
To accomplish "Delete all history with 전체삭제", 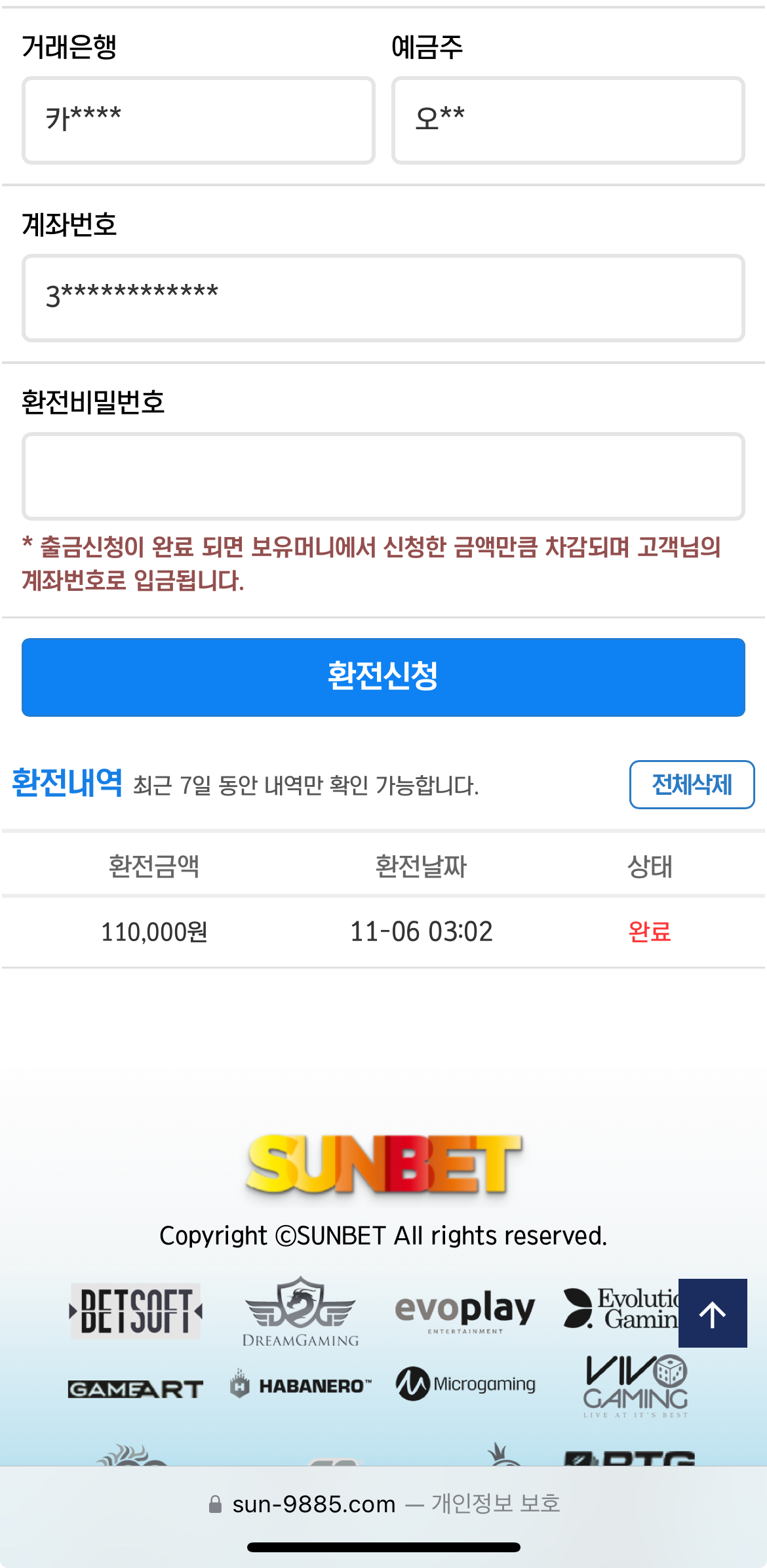I will pos(692,784).
